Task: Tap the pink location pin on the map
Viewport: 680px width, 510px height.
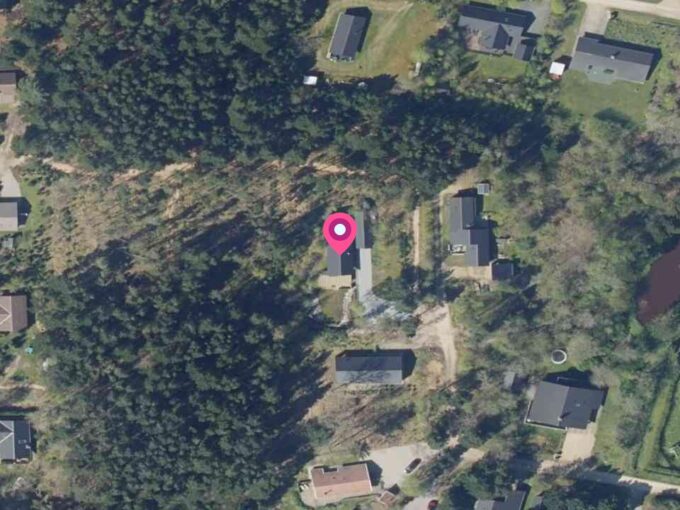Action: (x=340, y=232)
